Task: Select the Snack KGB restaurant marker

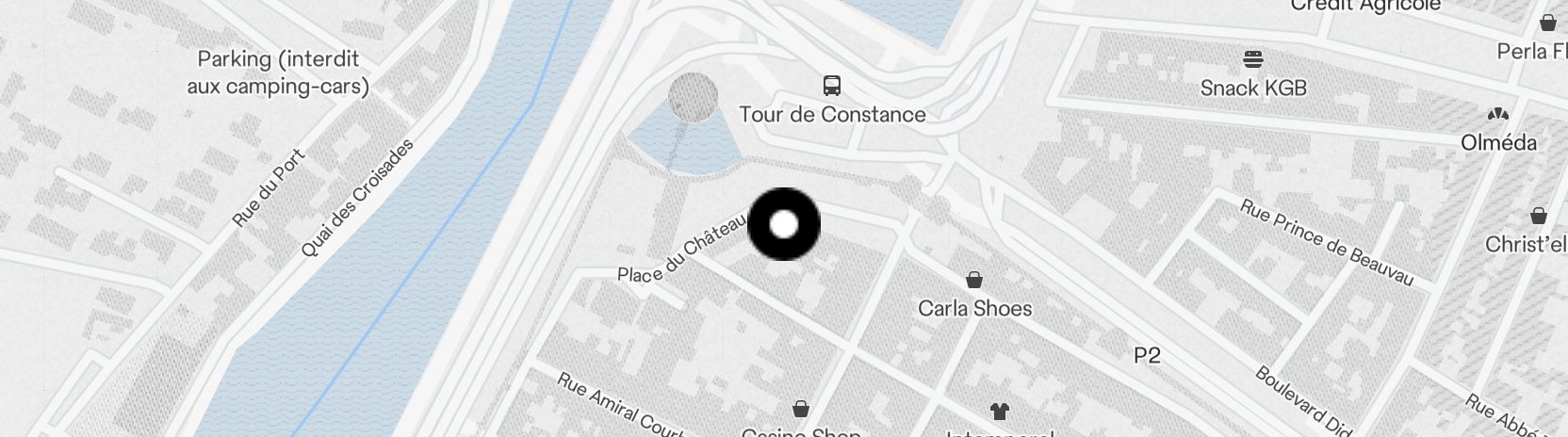Action: coord(1252,60)
